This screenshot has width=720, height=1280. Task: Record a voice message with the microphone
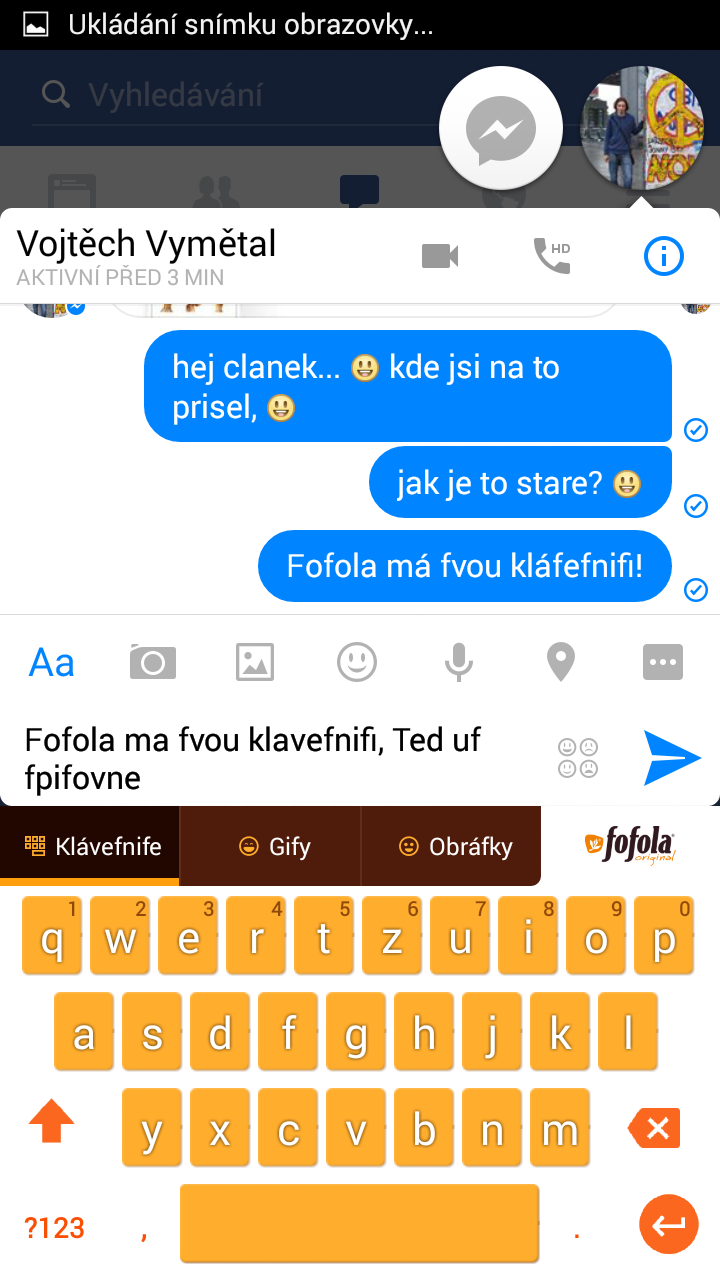point(458,662)
